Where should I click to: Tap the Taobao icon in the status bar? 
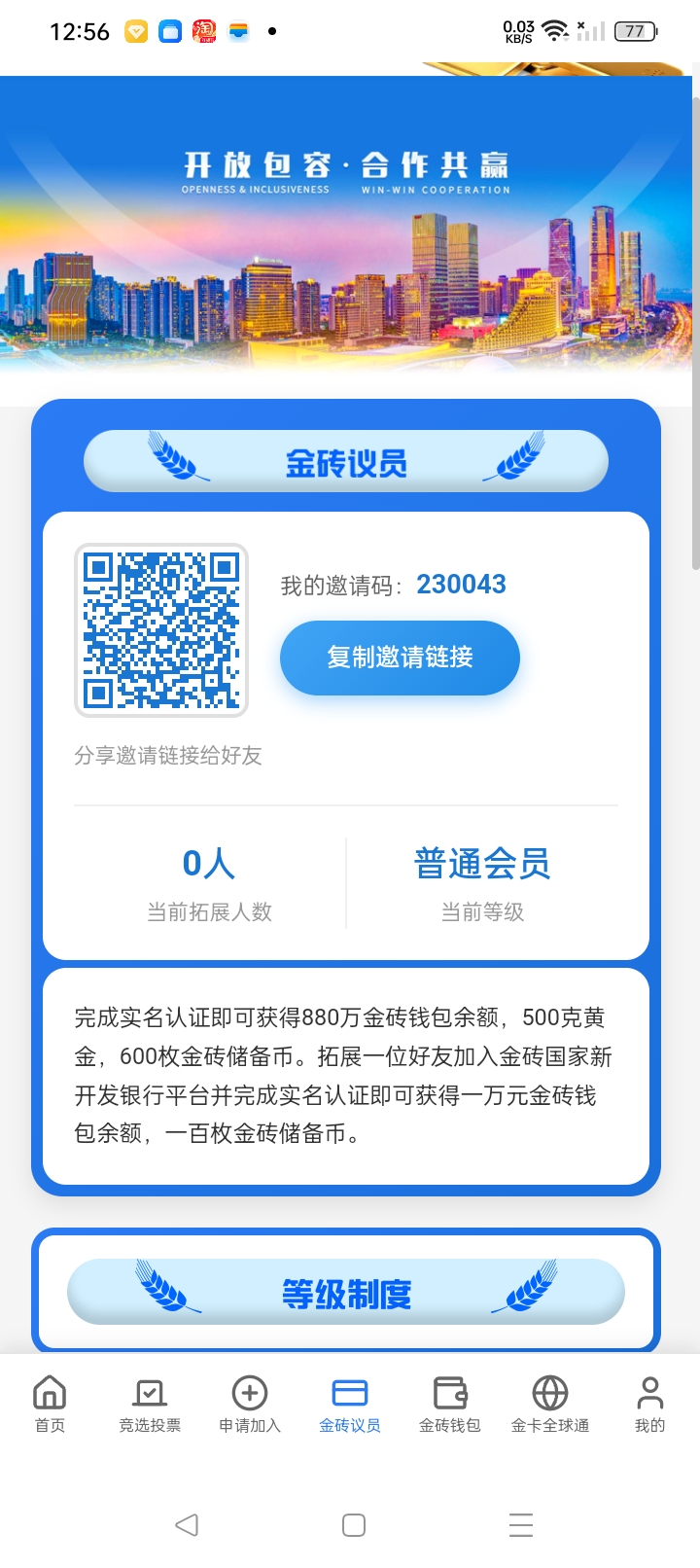[204, 32]
